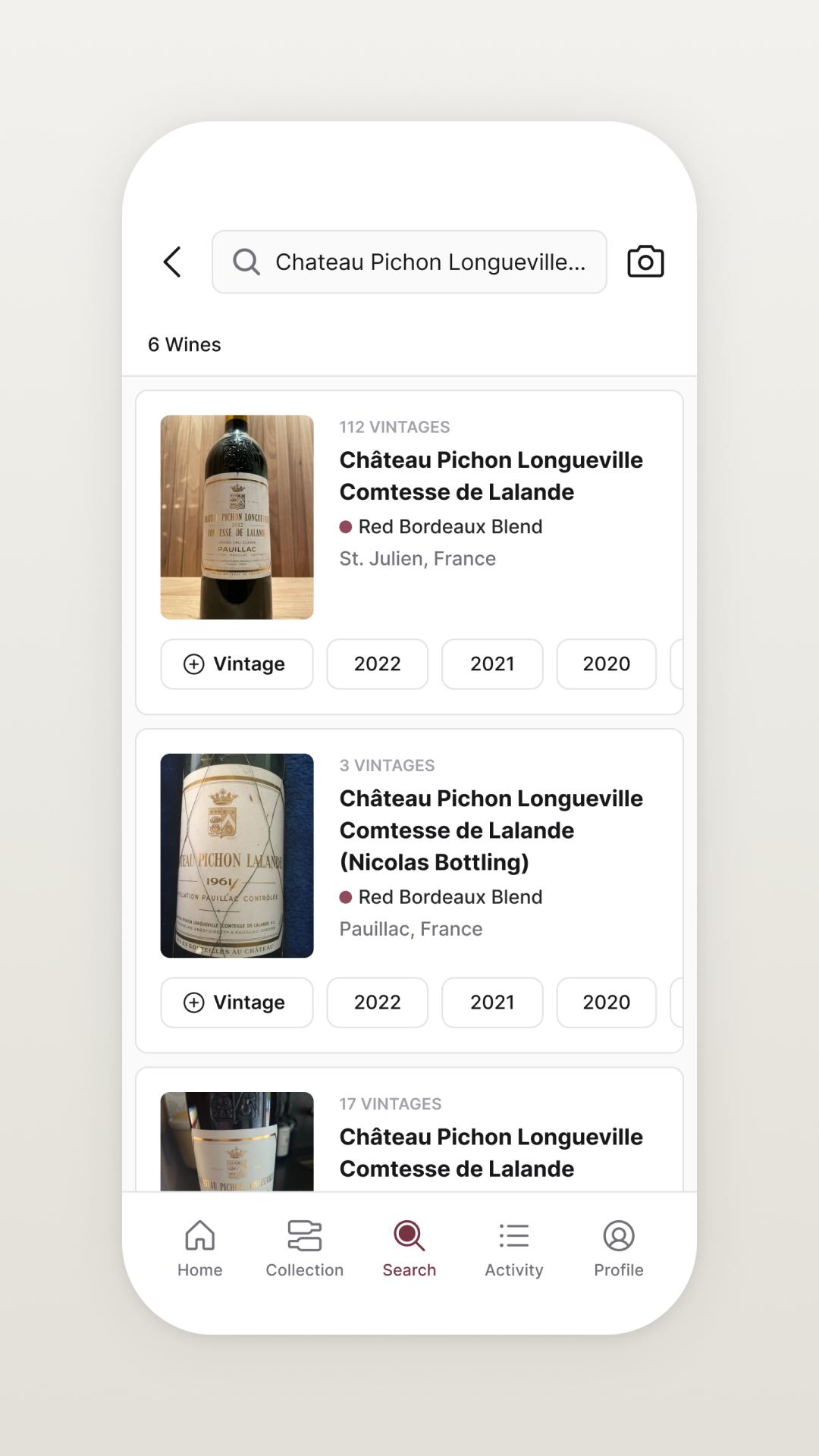
Task: Select 2022 vintage for Nicolas Bottling
Action: (x=378, y=1003)
